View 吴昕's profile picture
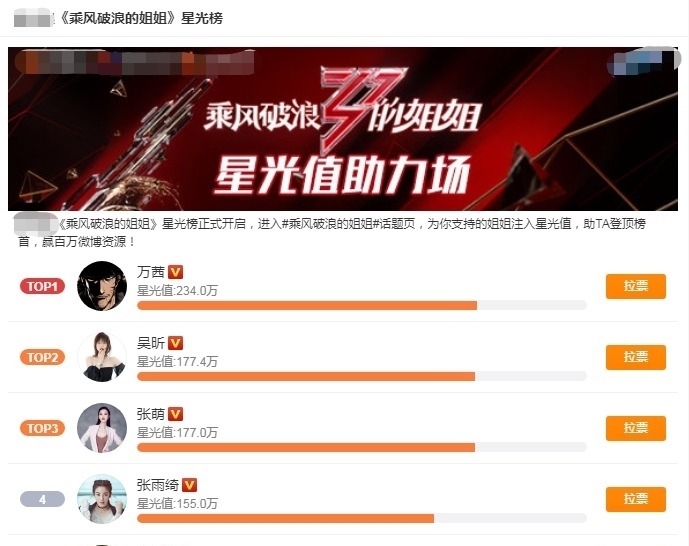This screenshot has height=546, width=689. 102,357
